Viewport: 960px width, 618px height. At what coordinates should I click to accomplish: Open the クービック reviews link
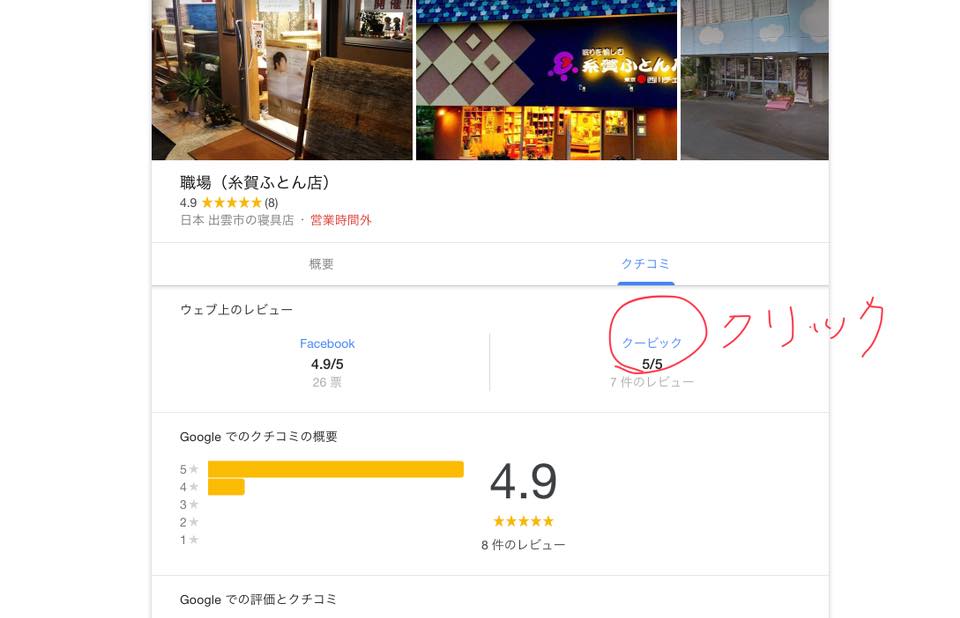[x=651, y=343]
